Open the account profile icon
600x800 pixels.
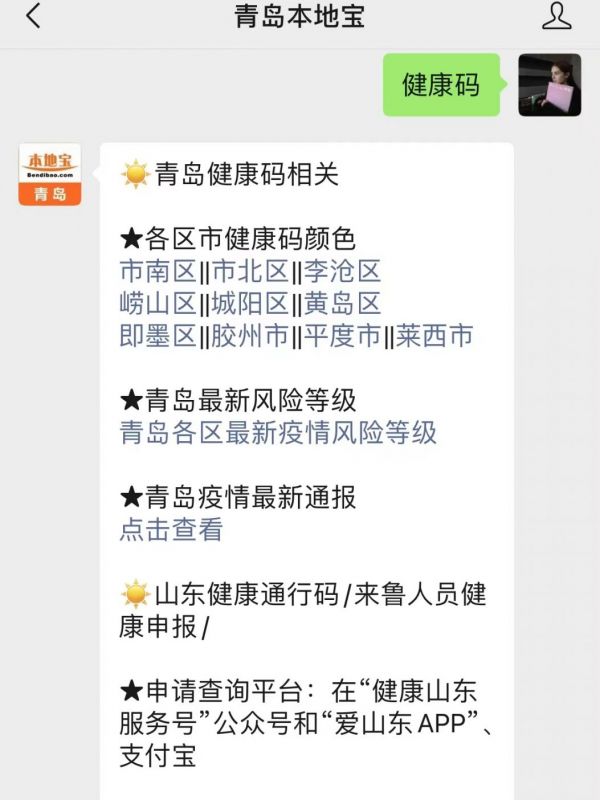556,17
